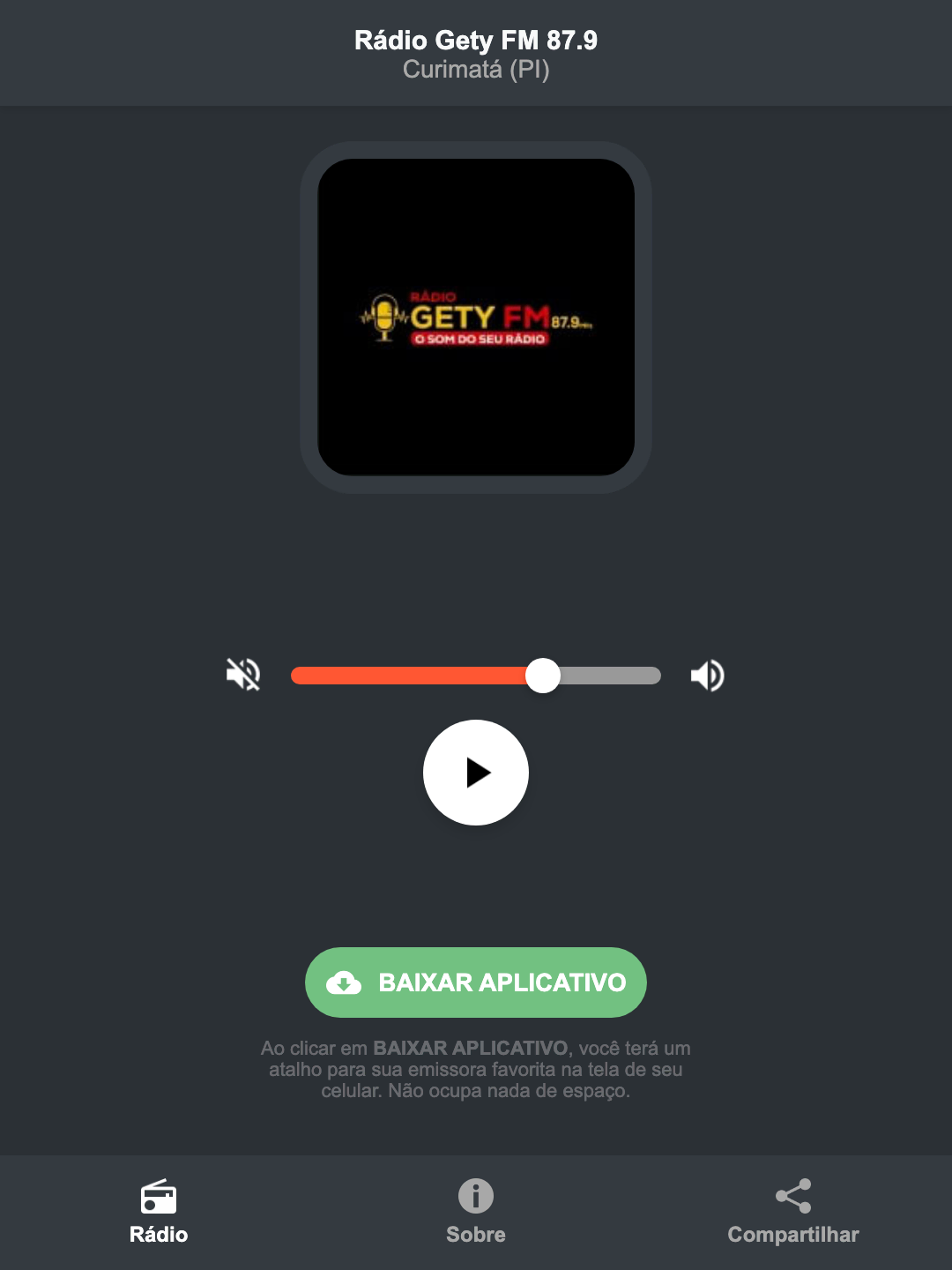Click the Rádio Gety FM 87.9 title
Screen dimensions: 952x1270
475,40
